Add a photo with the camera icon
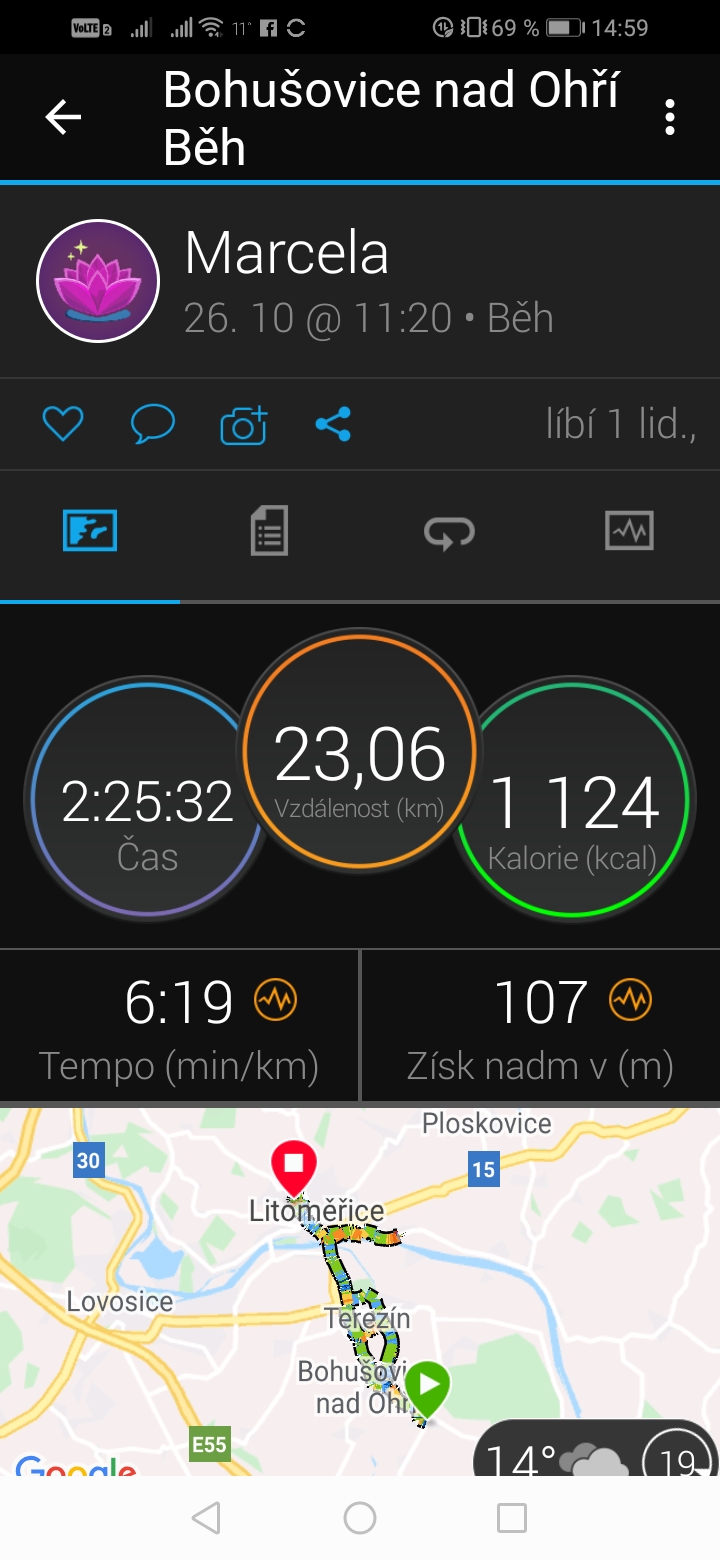This screenshot has height=1560, width=720. pyautogui.click(x=243, y=425)
